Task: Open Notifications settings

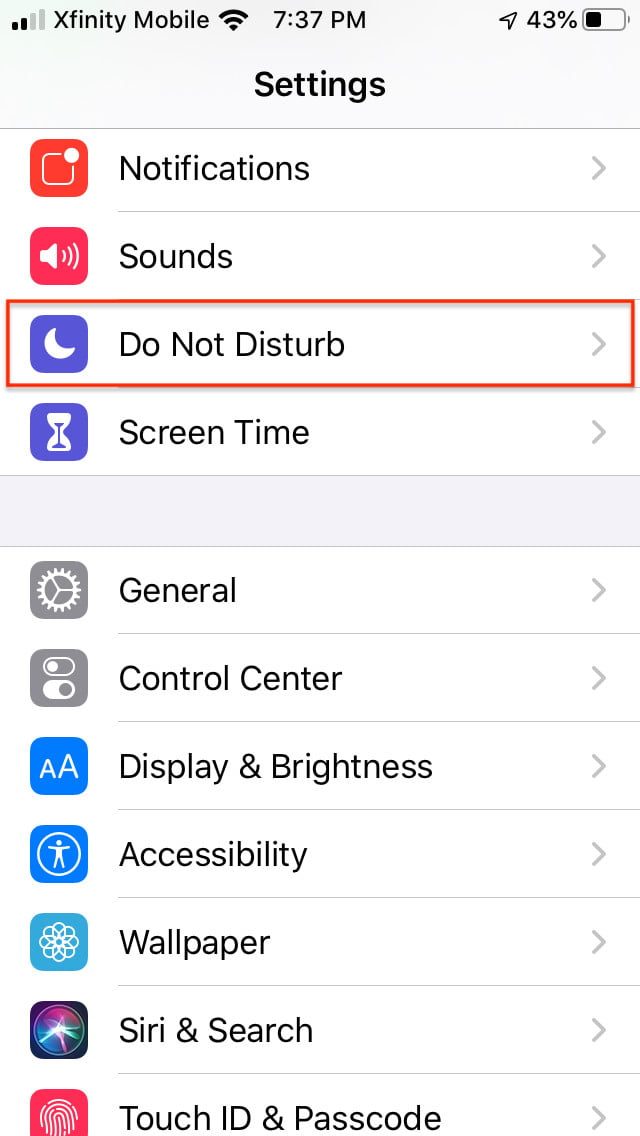Action: [x=320, y=168]
